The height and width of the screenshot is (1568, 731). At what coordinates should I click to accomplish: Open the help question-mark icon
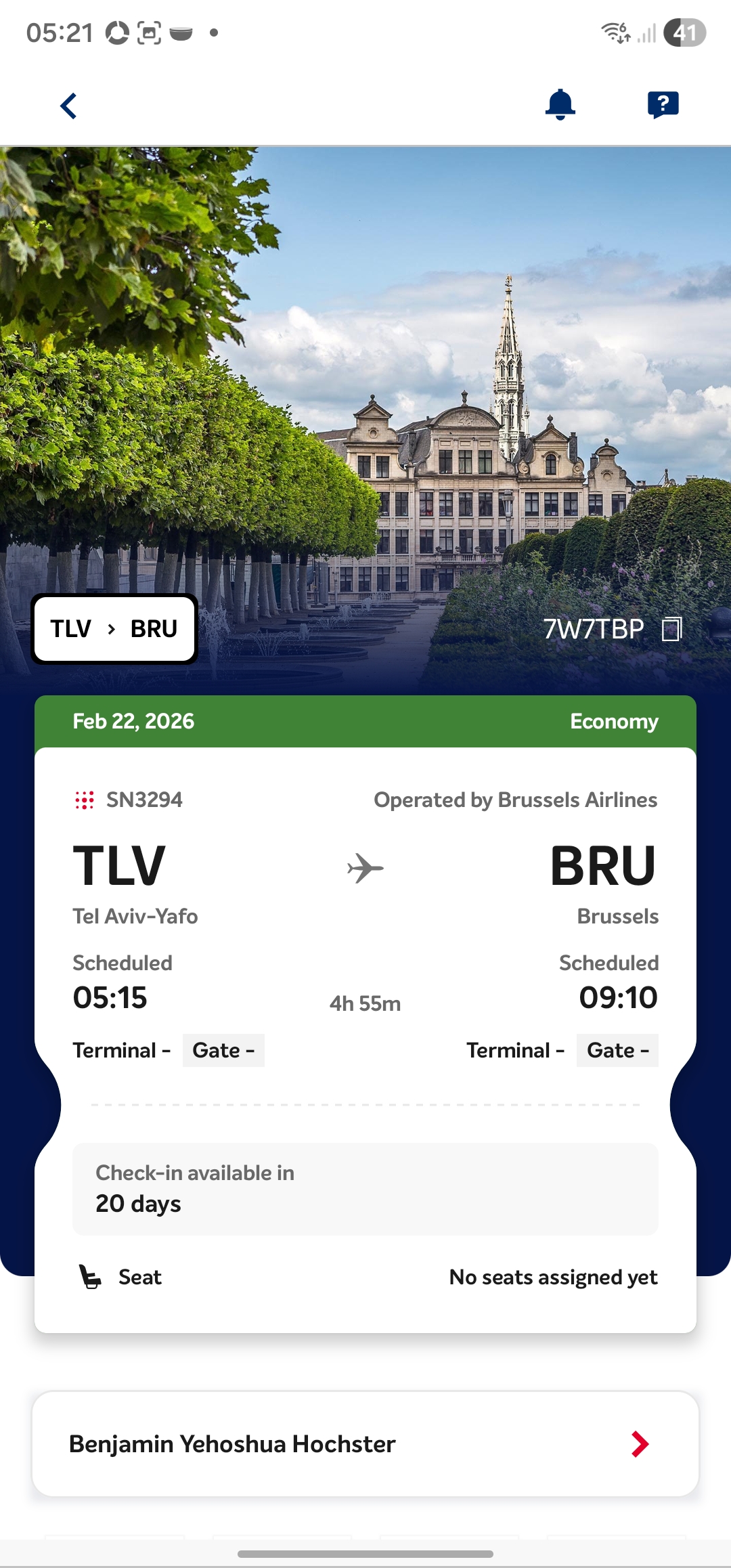pyautogui.click(x=663, y=105)
